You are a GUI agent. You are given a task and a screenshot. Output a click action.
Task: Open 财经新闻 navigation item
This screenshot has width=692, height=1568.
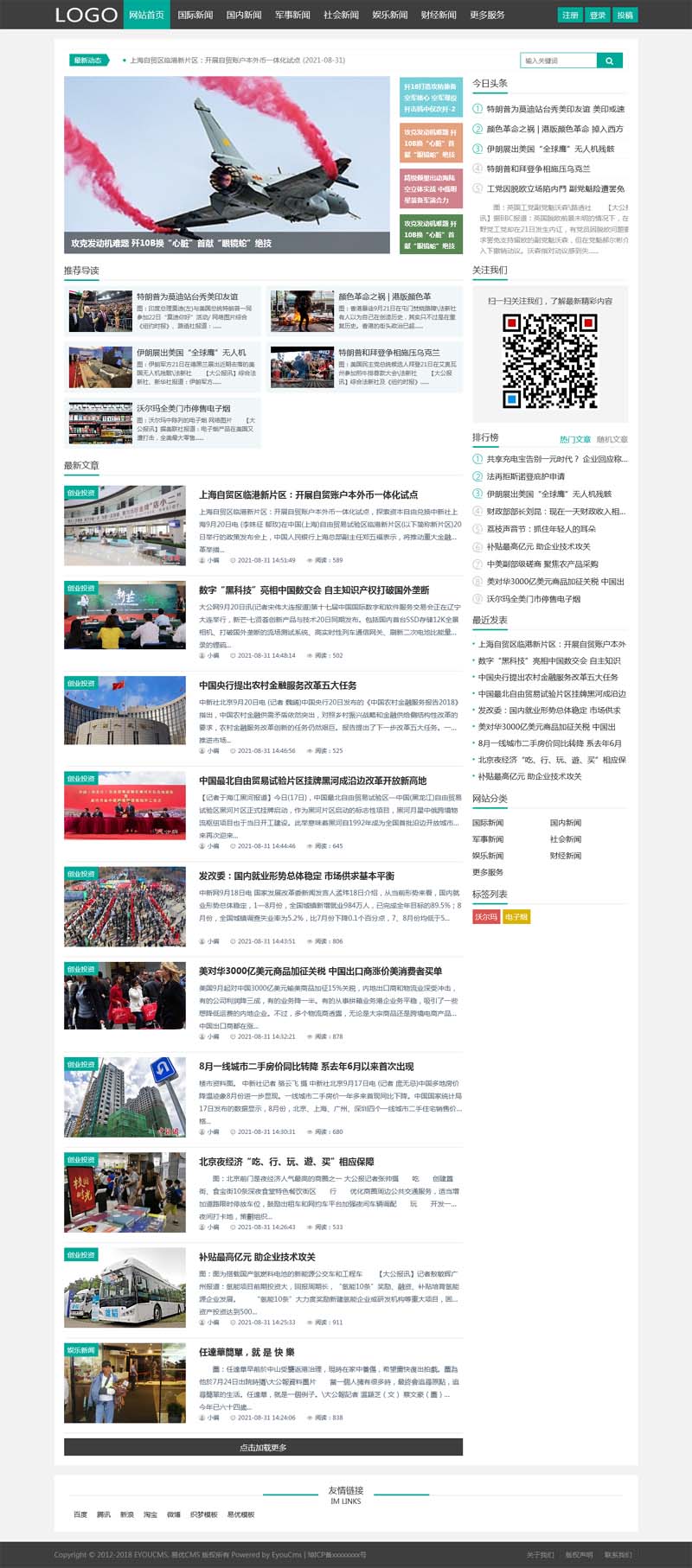click(x=439, y=15)
